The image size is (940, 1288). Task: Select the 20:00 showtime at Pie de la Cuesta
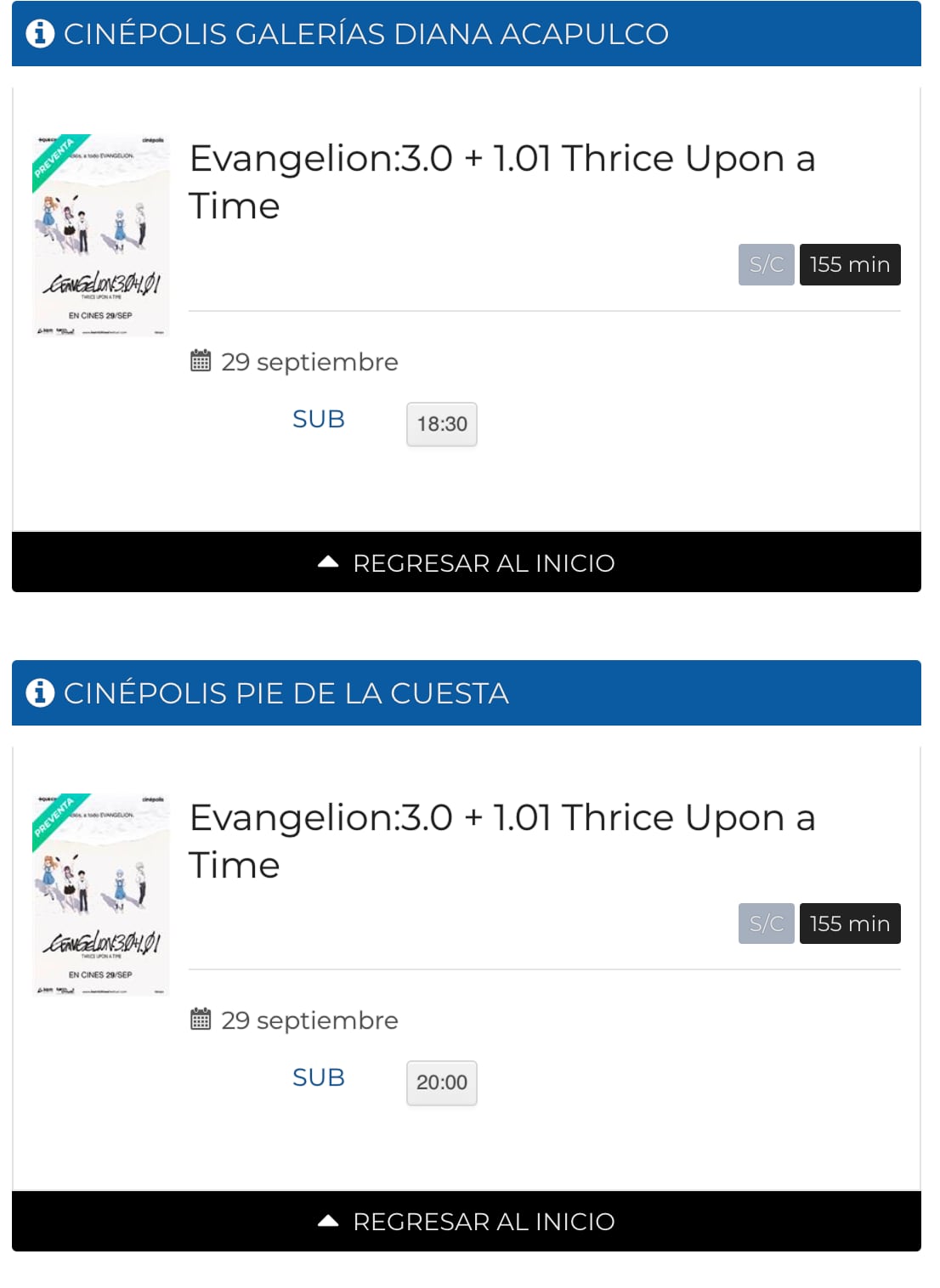tap(441, 1082)
